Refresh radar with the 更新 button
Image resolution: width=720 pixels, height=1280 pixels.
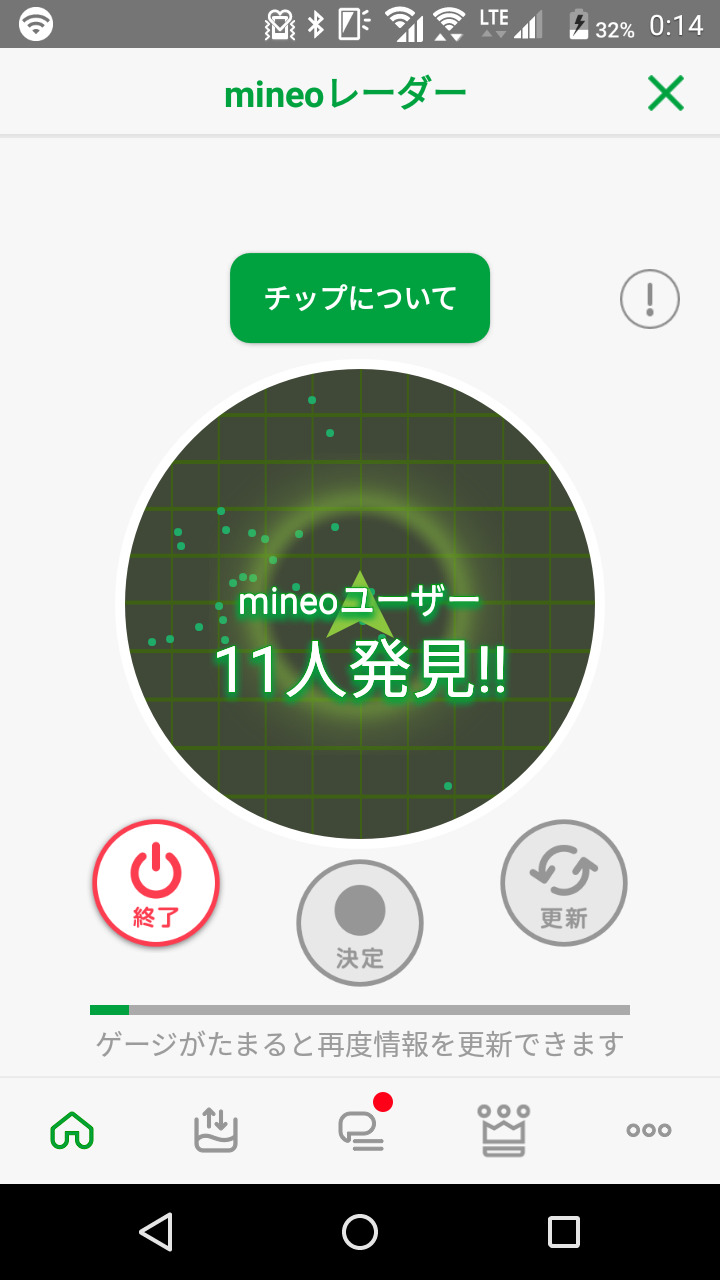(x=564, y=883)
